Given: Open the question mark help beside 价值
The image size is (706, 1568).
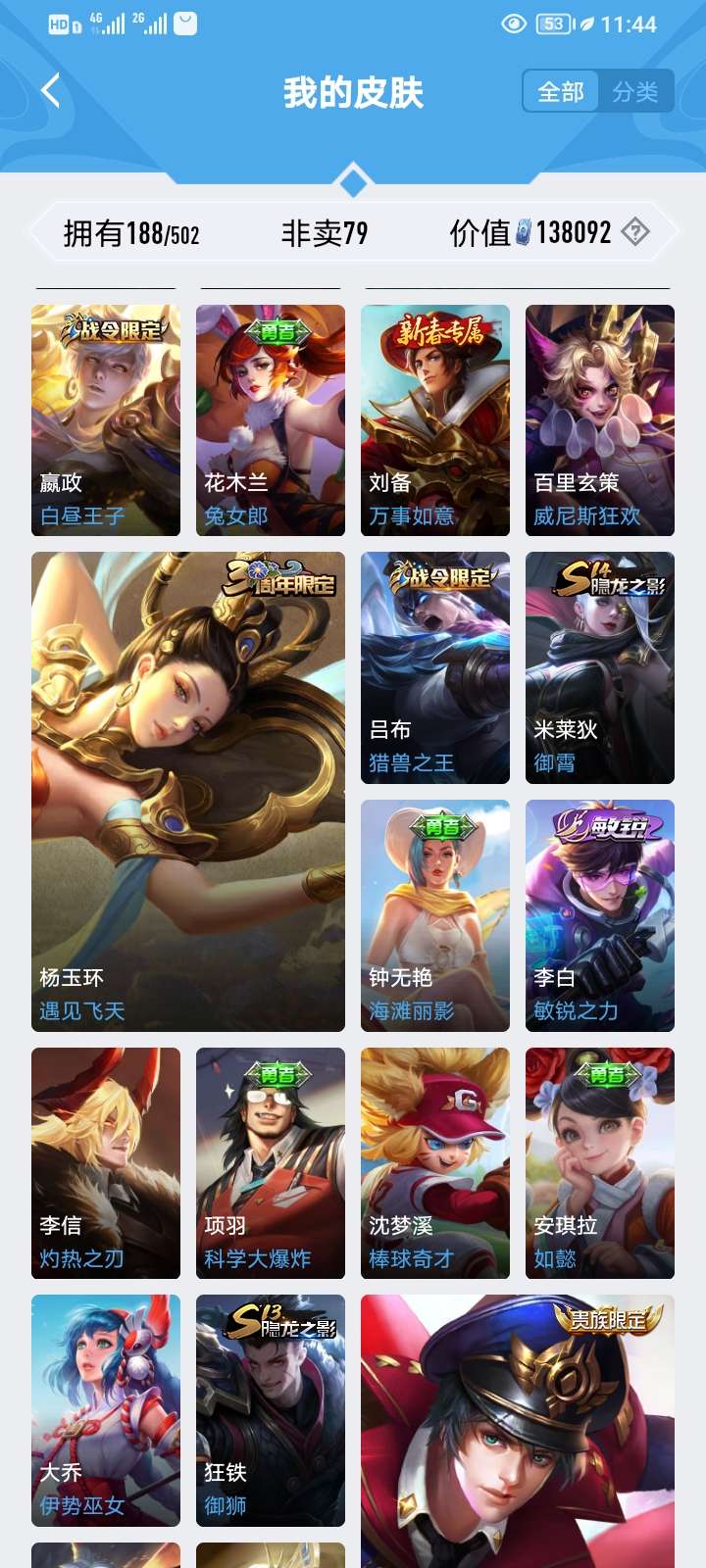Looking at the screenshot, I should point(635,232).
